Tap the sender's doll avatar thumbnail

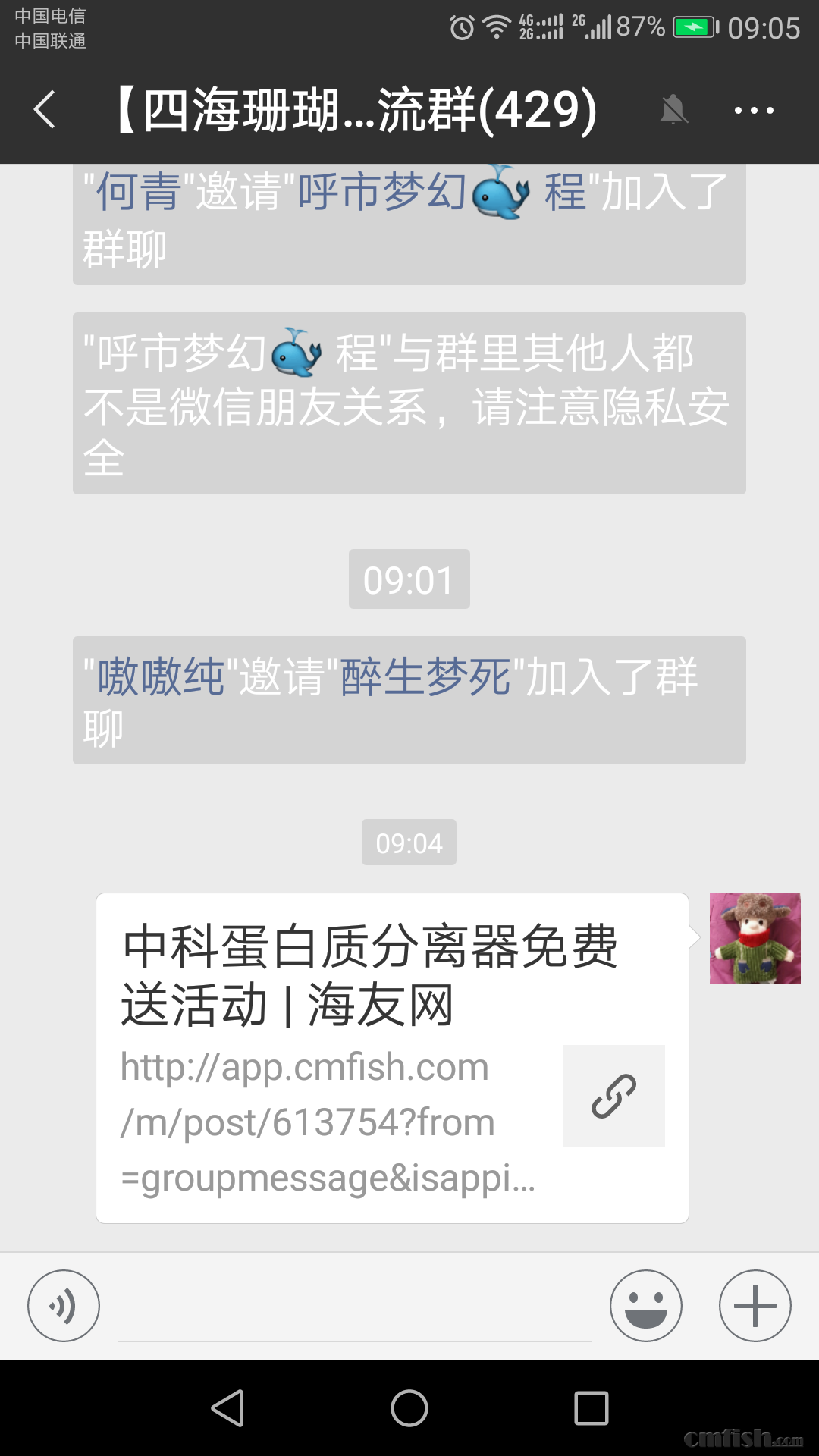pos(755,939)
